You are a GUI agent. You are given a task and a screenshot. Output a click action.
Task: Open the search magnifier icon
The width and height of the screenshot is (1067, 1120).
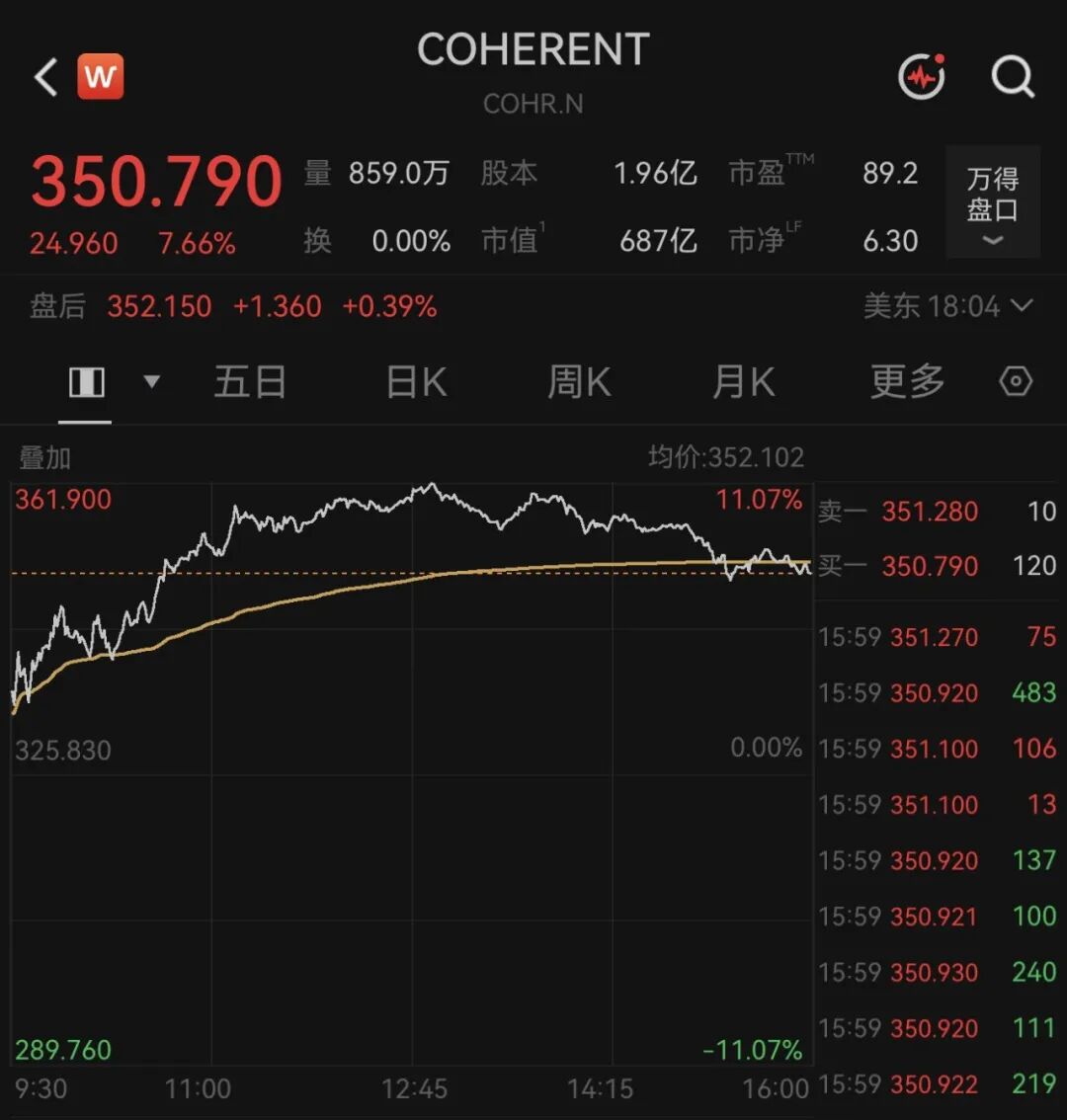[1013, 76]
